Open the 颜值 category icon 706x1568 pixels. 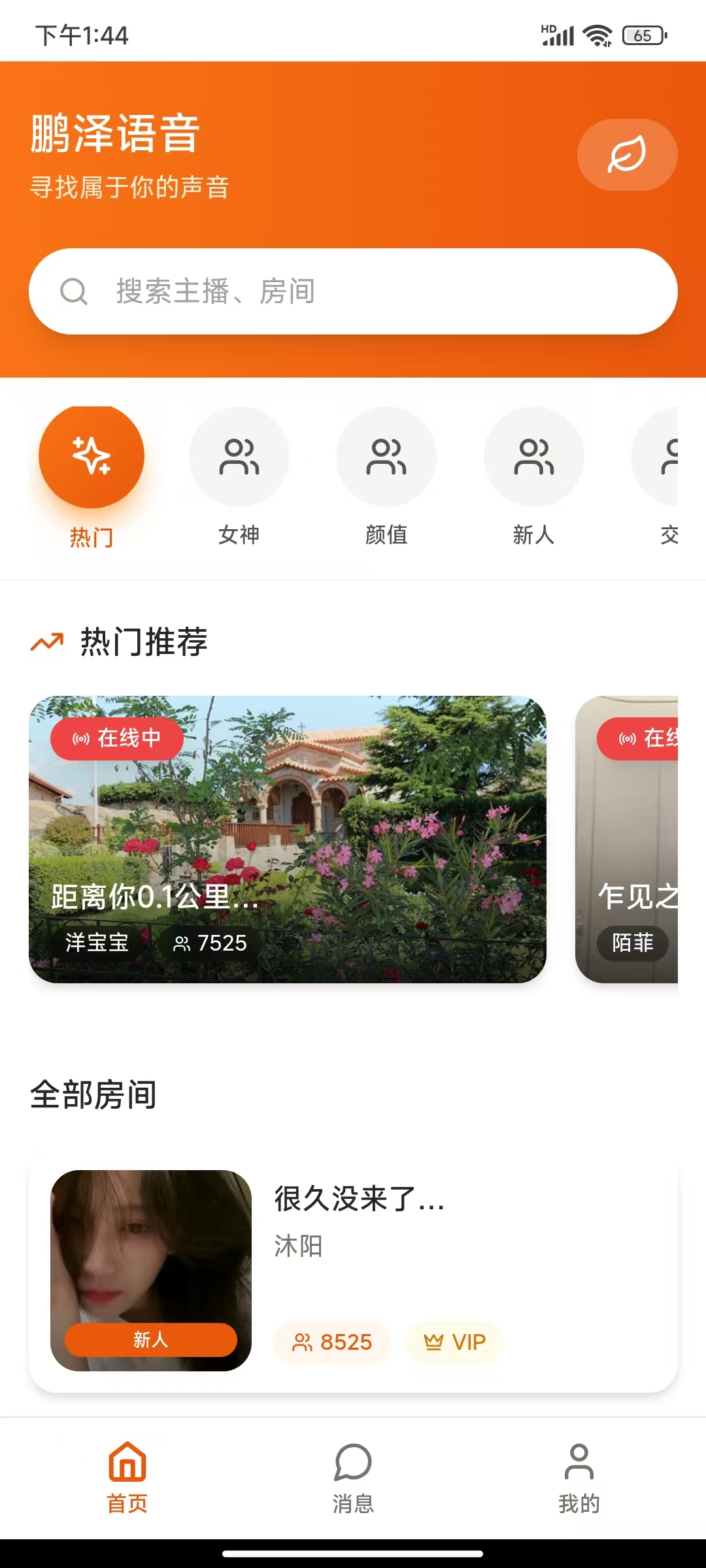[x=386, y=457]
